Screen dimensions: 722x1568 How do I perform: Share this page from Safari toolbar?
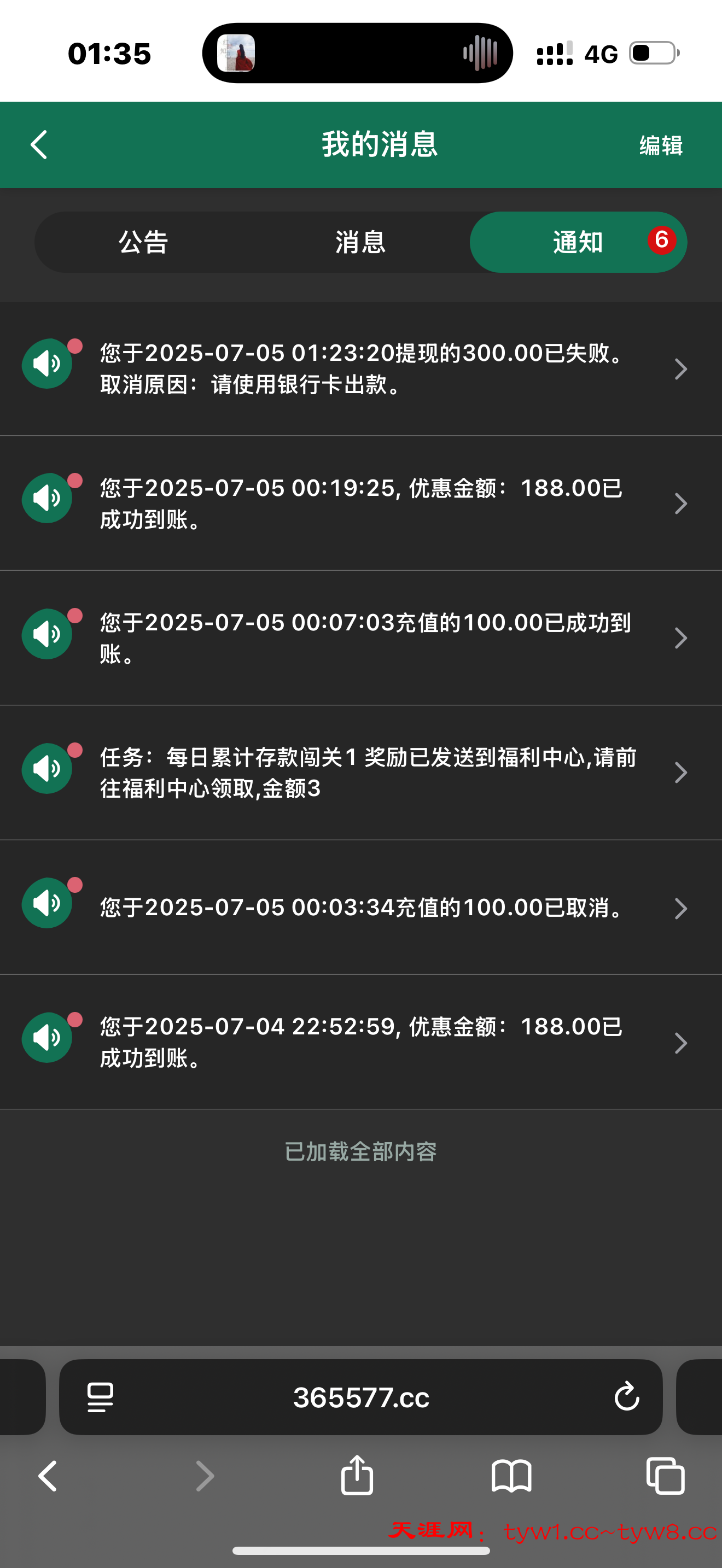point(357,1476)
